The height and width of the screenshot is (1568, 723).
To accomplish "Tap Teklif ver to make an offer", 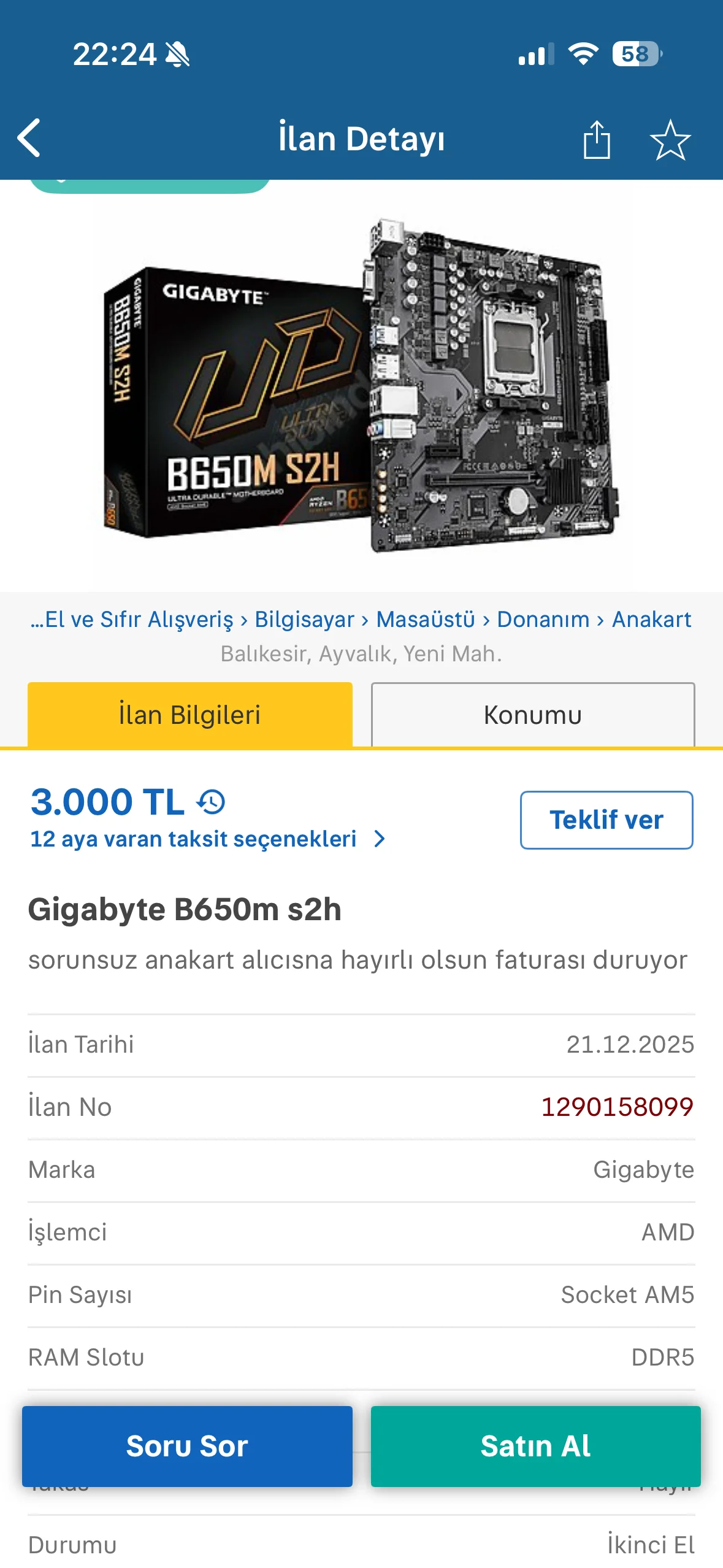I will point(606,820).
